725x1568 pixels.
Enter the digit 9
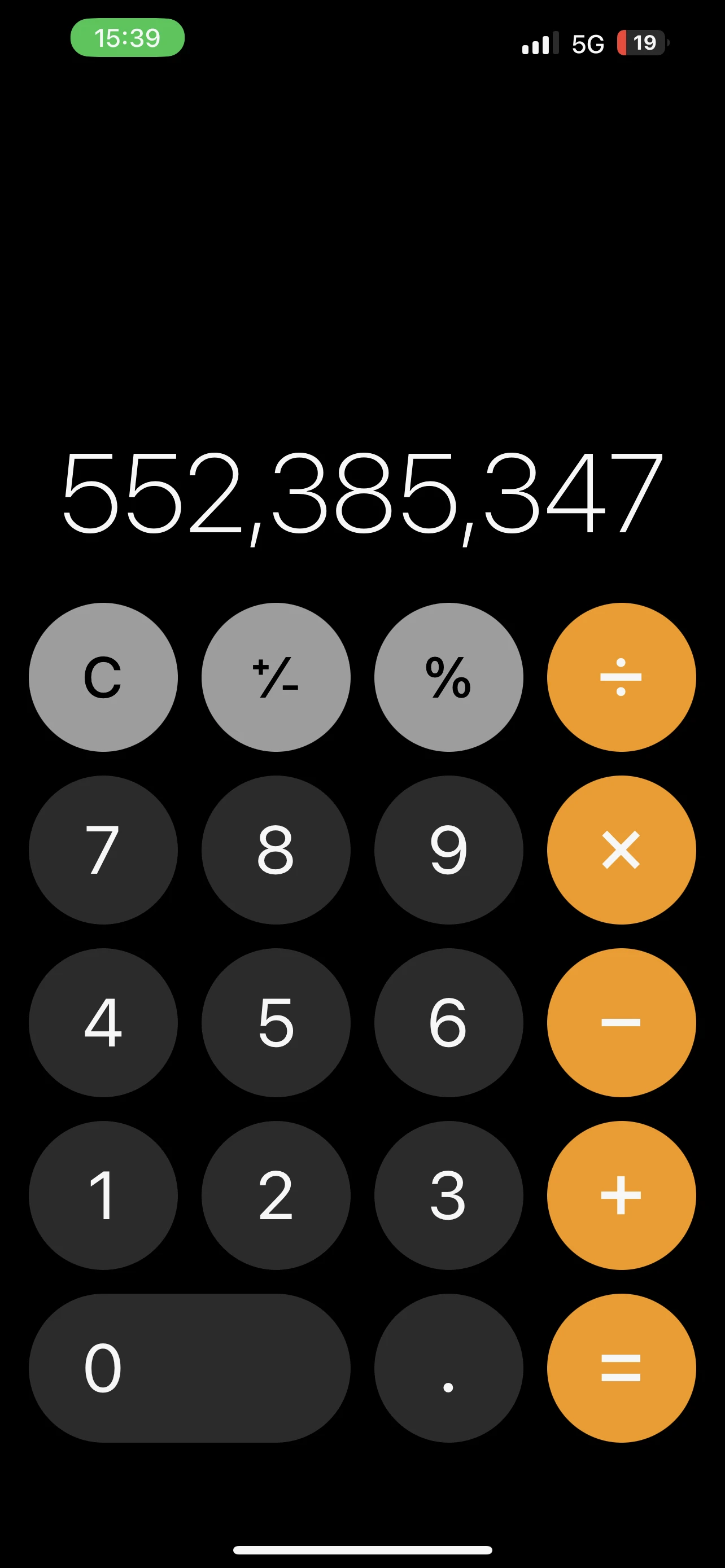click(x=449, y=849)
